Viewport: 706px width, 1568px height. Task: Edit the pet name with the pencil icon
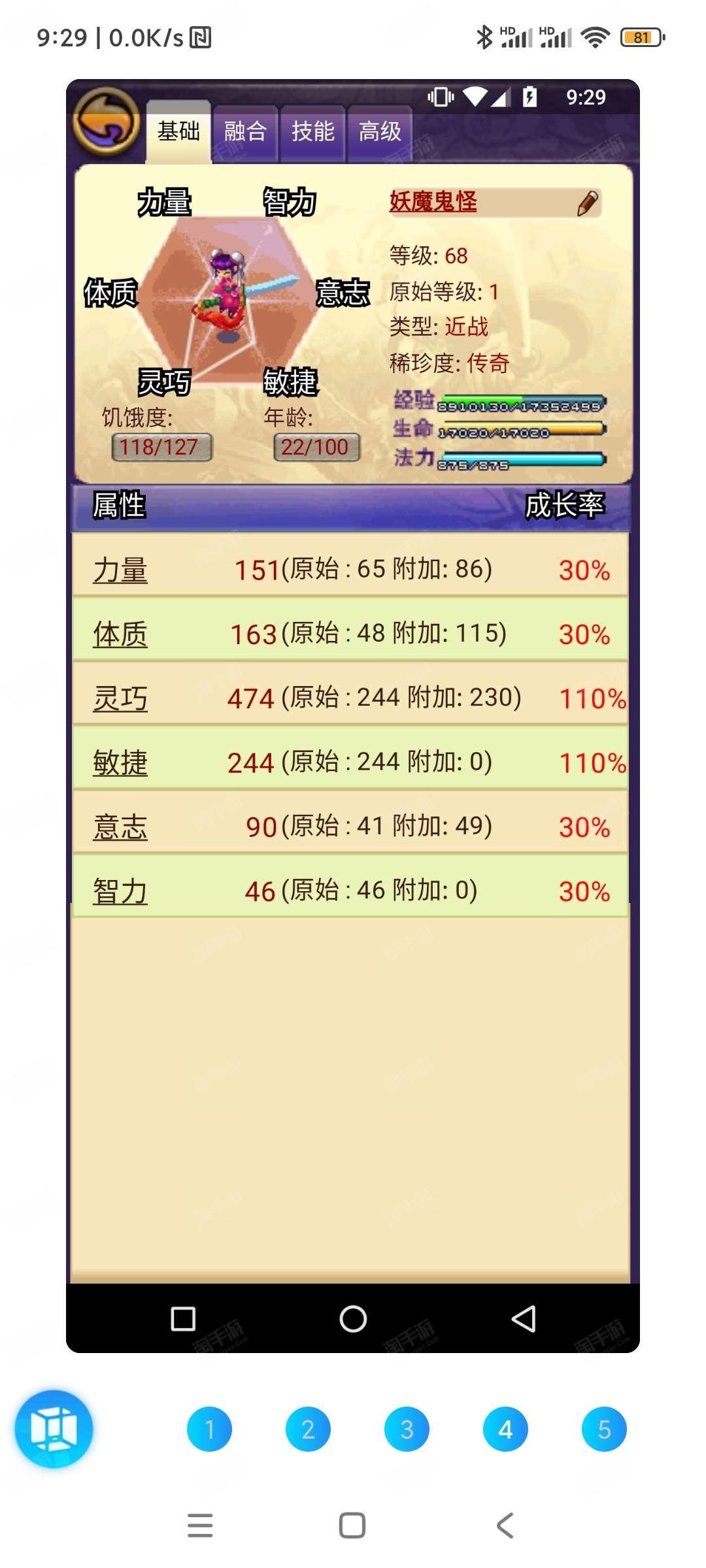tap(588, 203)
